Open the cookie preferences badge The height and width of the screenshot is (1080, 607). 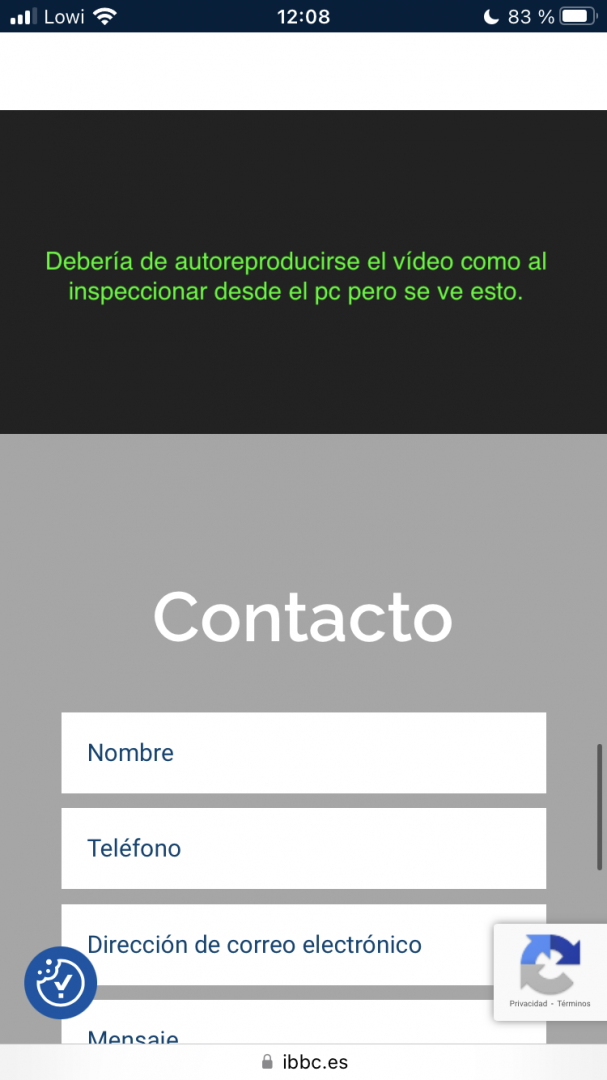pos(61,982)
